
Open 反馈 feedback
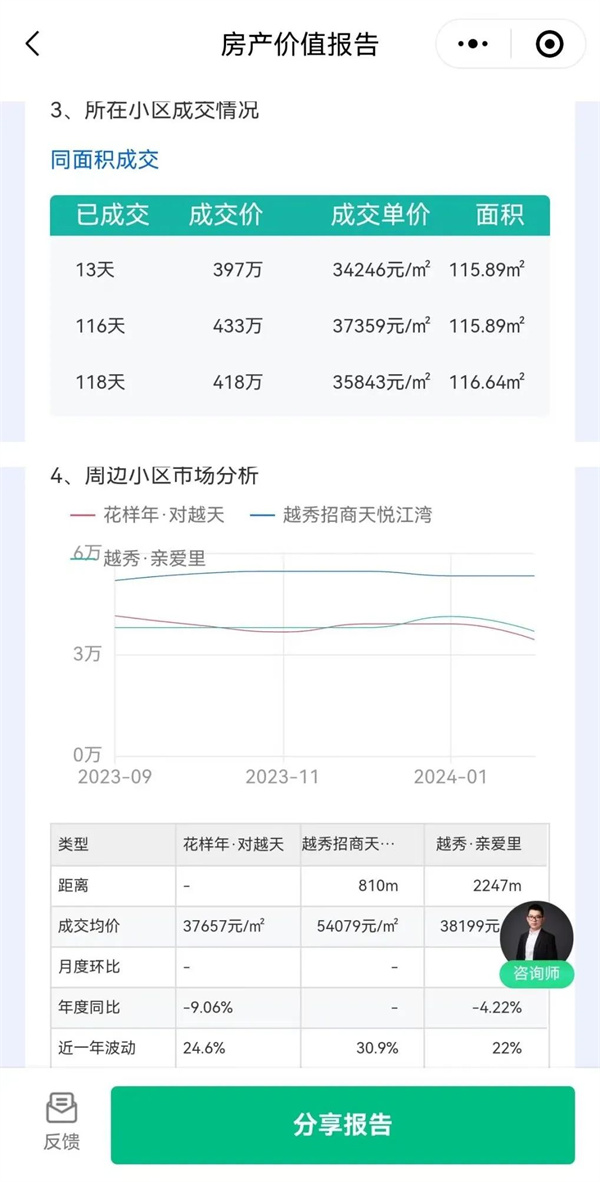point(61,1122)
